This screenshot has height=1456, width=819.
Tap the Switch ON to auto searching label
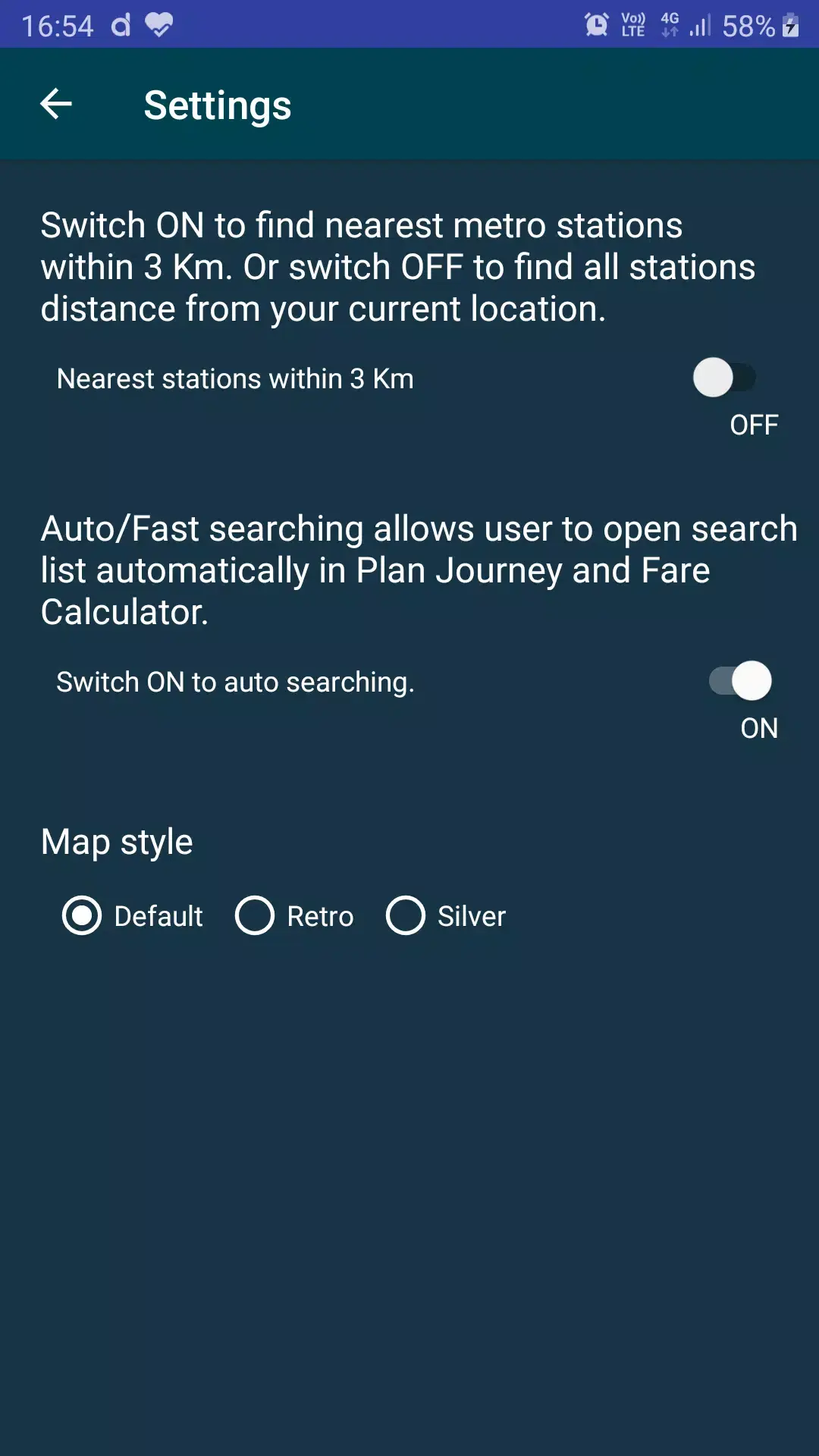[x=235, y=682]
